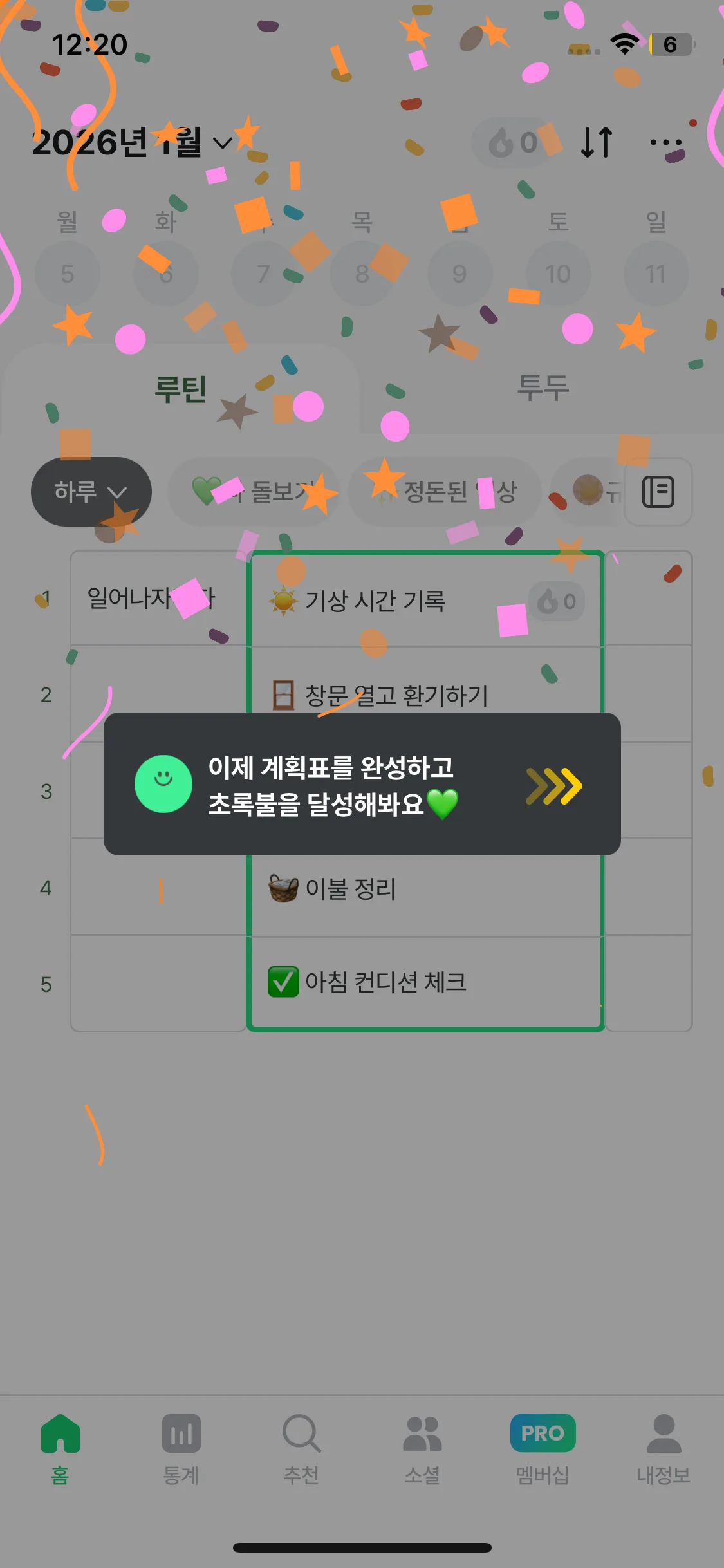The height and width of the screenshot is (1568, 724).
Task: Select the 정돈된 일상 chip
Action: tap(445, 492)
